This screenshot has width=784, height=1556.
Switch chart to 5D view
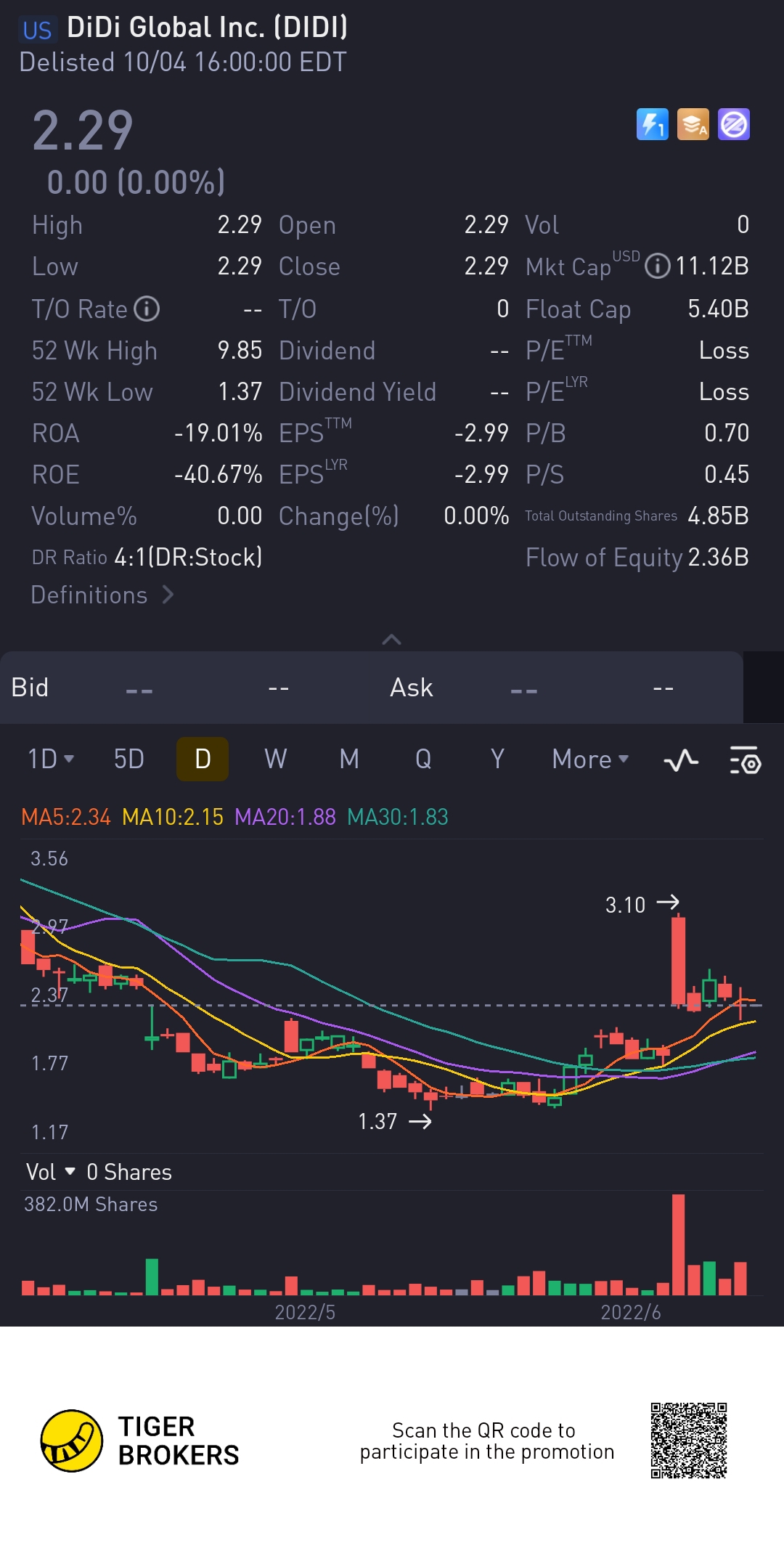tap(129, 759)
